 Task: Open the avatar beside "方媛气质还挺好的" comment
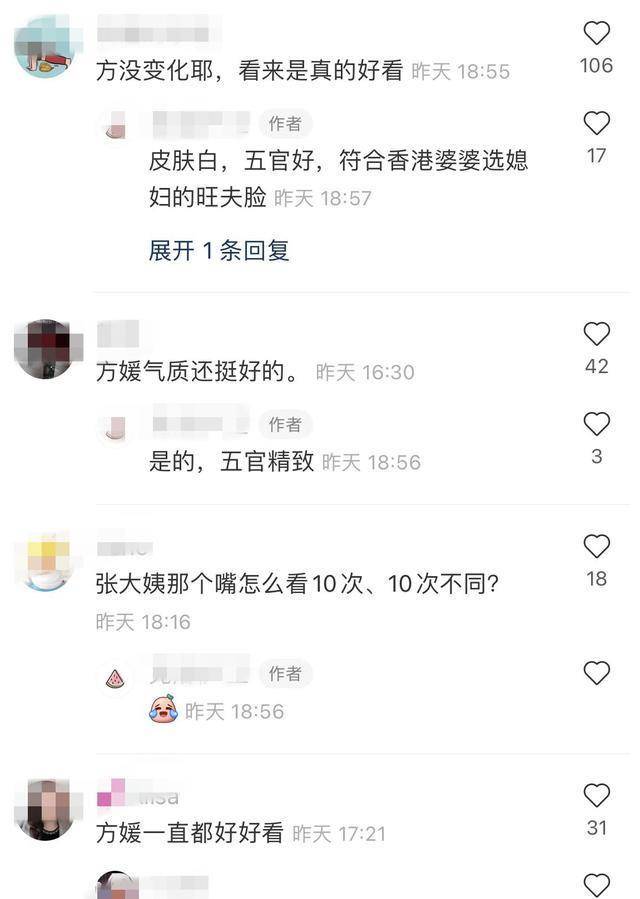pyautogui.click(x=46, y=350)
